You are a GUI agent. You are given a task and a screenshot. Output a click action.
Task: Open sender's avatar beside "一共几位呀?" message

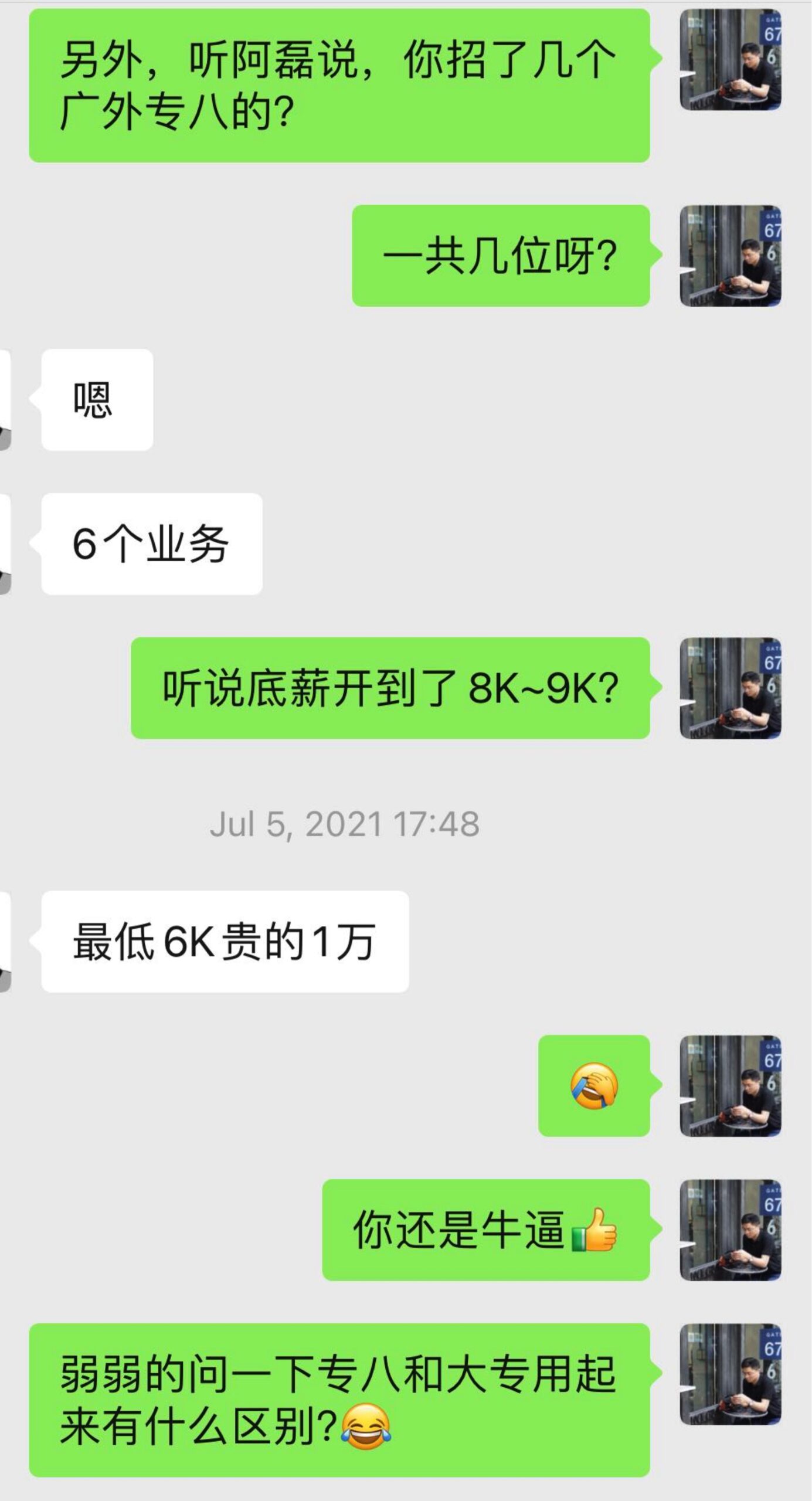pyautogui.click(x=730, y=256)
